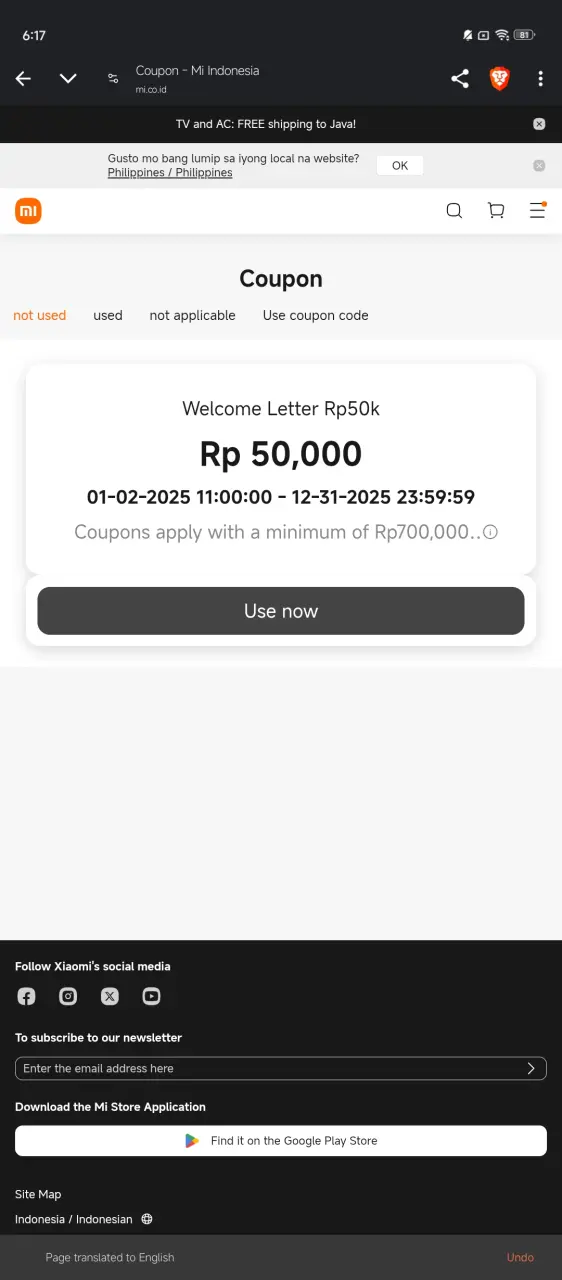
Task: Undo the page translation
Action: tap(520, 1258)
